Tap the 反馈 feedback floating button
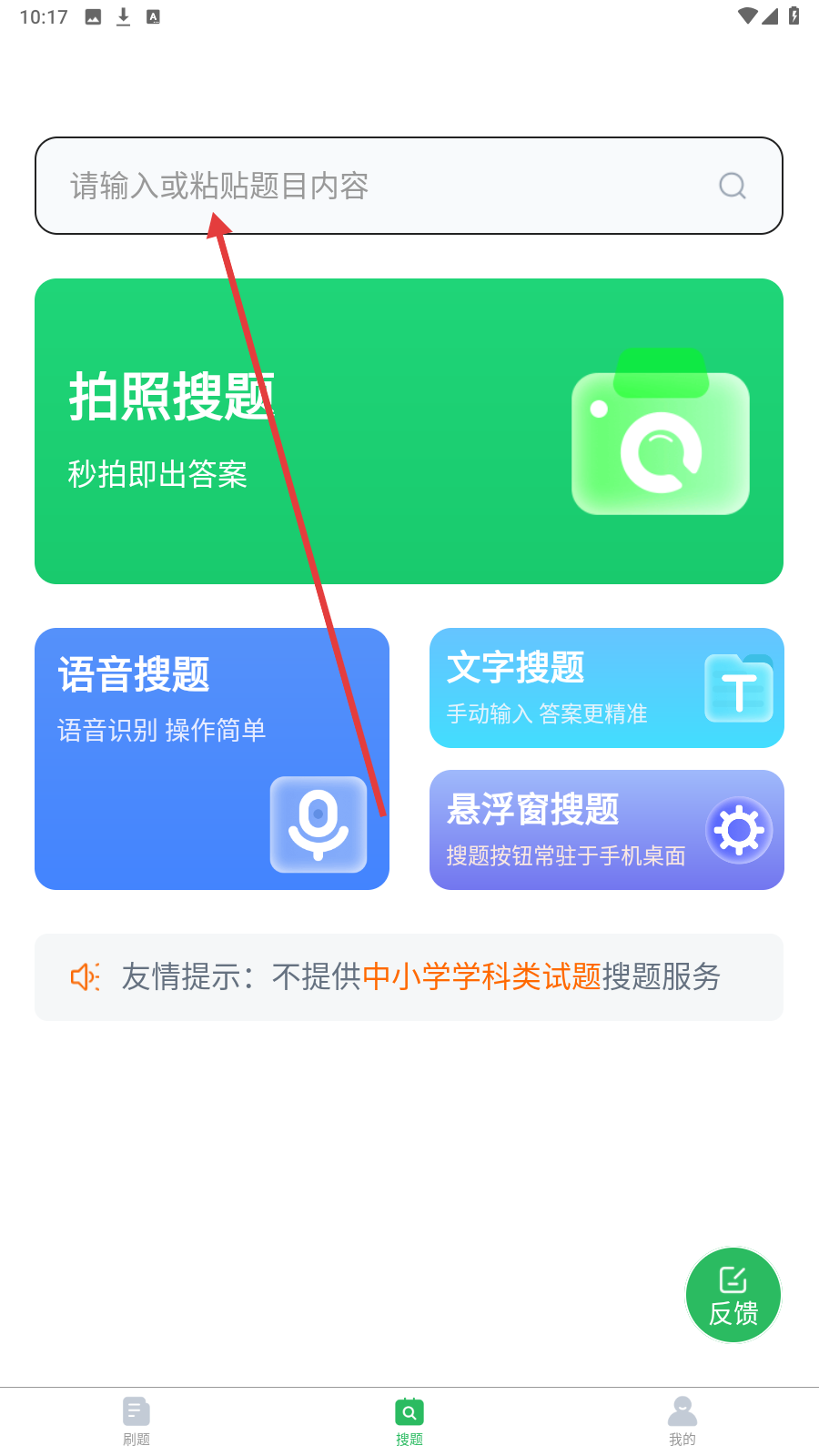The width and height of the screenshot is (819, 1456). pyautogui.click(x=733, y=1295)
